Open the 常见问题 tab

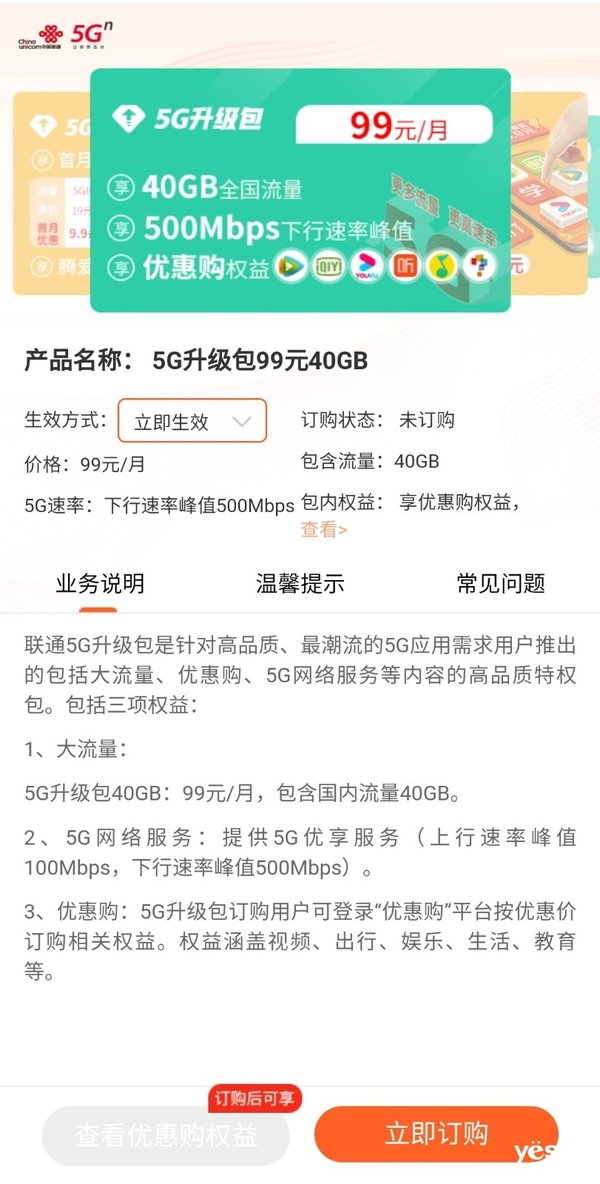[500, 584]
